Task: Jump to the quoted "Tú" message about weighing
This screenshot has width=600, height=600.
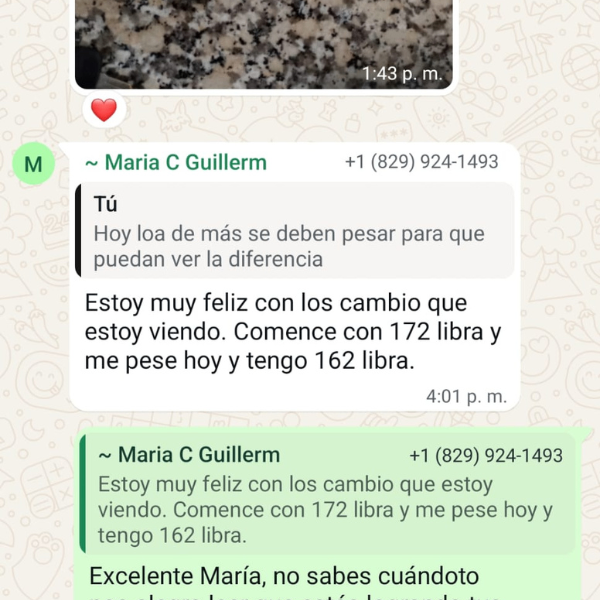Action: click(294, 230)
